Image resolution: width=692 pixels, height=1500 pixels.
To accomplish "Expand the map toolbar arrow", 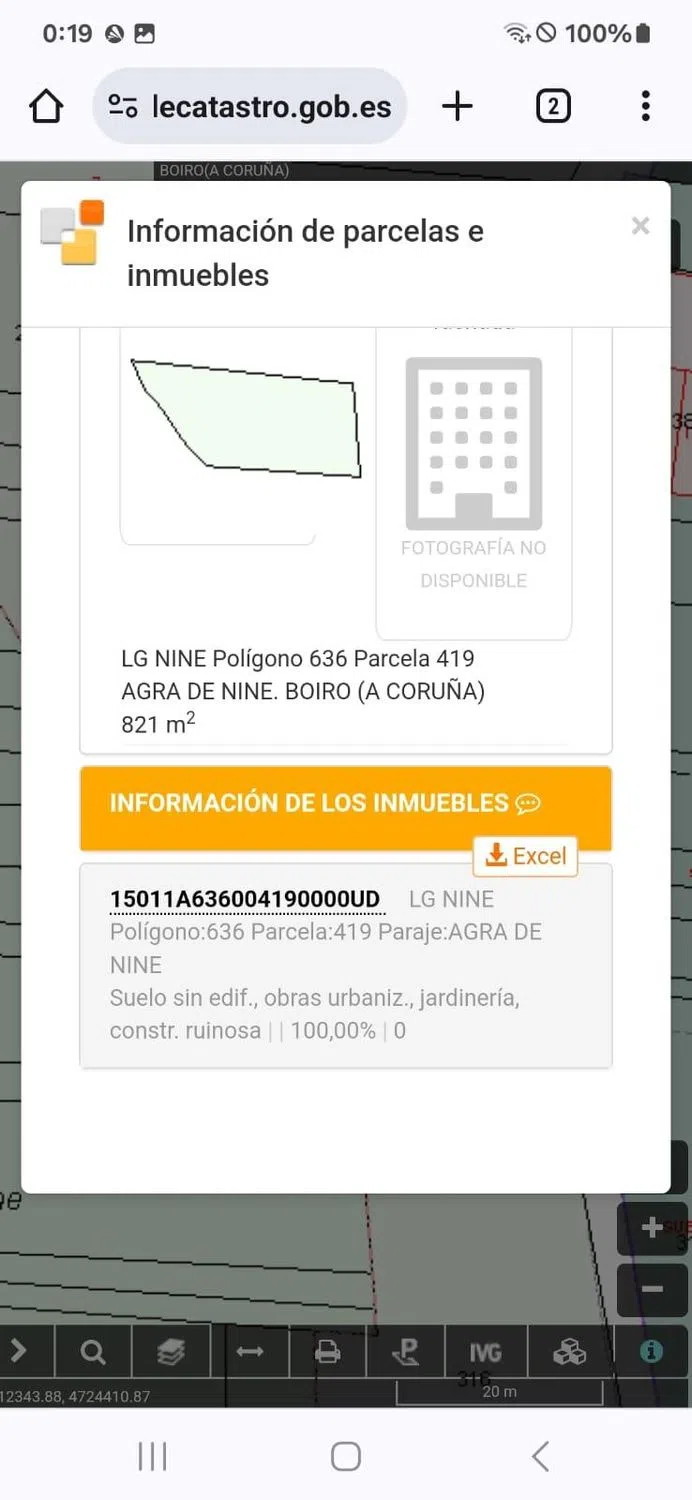I will coord(18,1352).
